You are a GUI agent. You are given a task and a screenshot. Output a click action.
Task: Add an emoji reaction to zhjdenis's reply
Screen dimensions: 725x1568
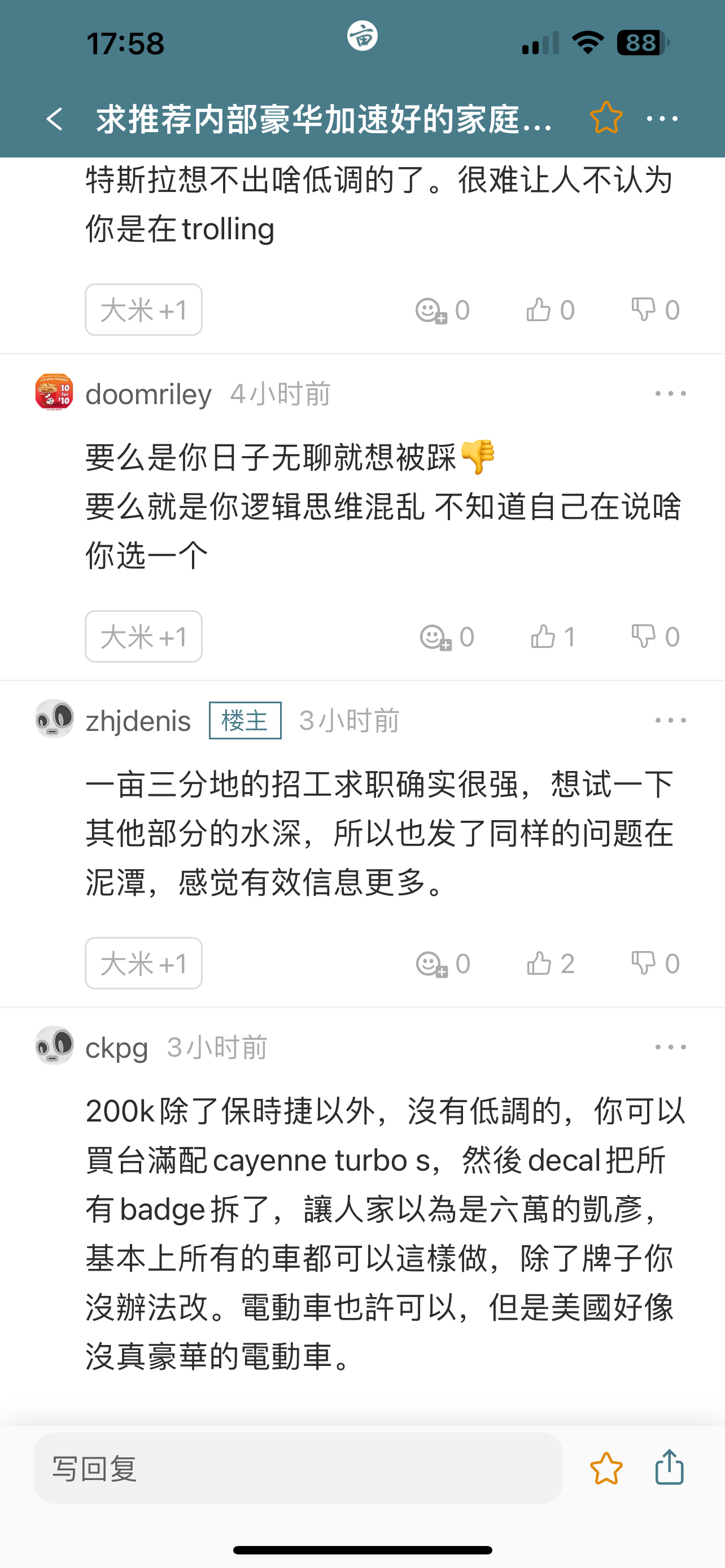click(443, 963)
